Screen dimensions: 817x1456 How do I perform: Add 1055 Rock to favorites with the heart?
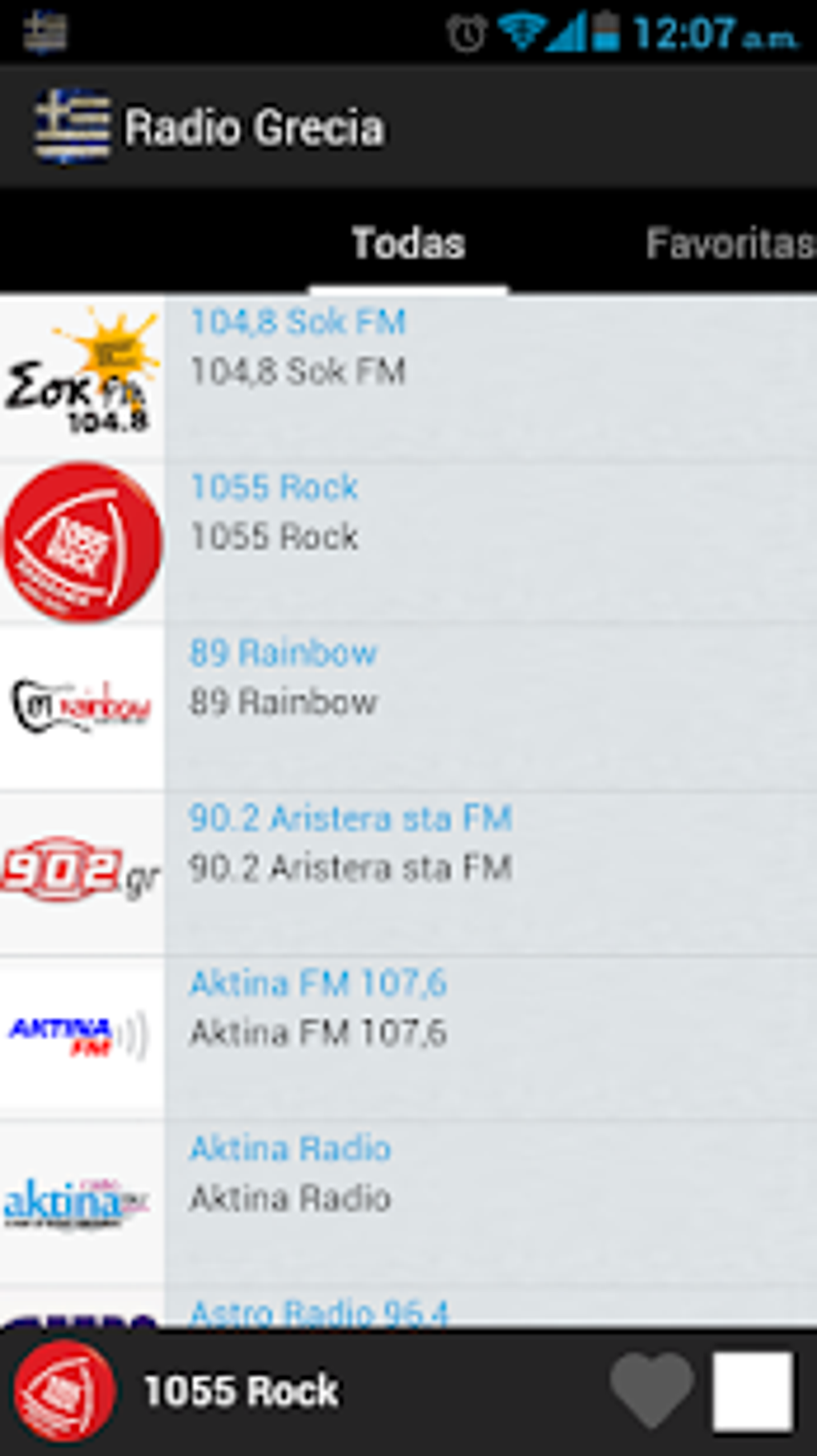coord(651,1390)
